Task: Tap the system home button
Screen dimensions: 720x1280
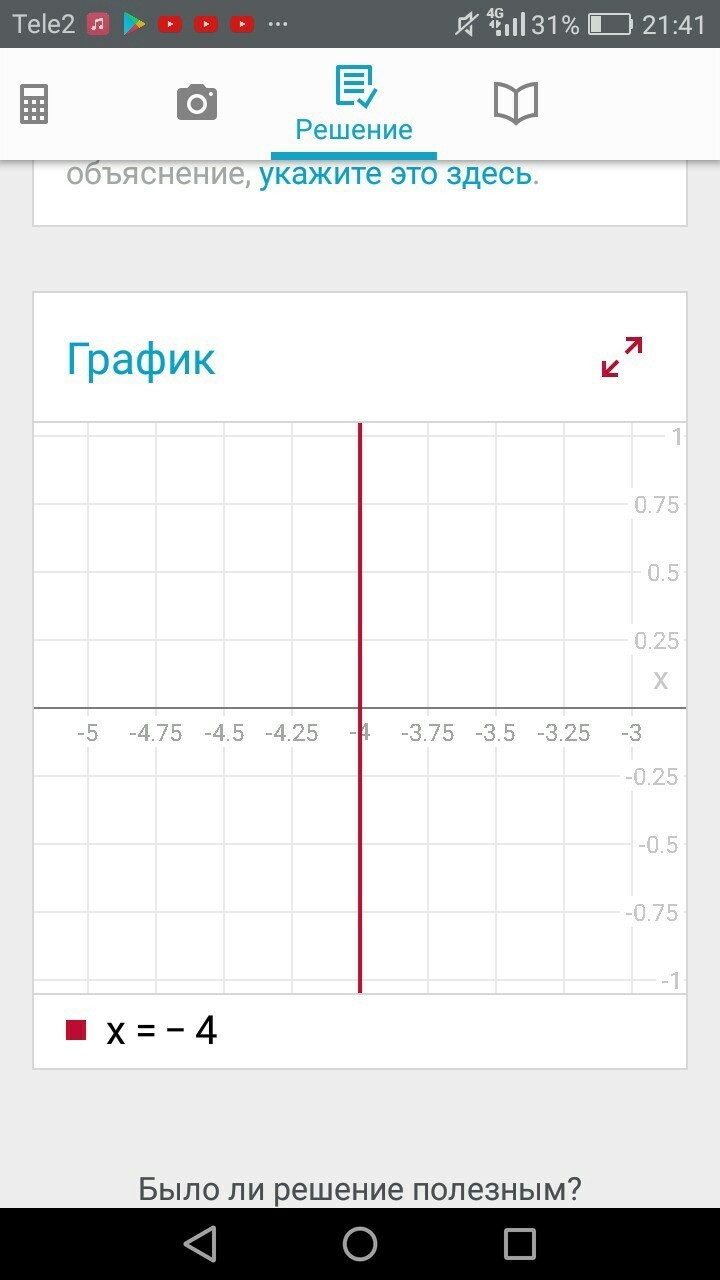Action: point(360,1244)
